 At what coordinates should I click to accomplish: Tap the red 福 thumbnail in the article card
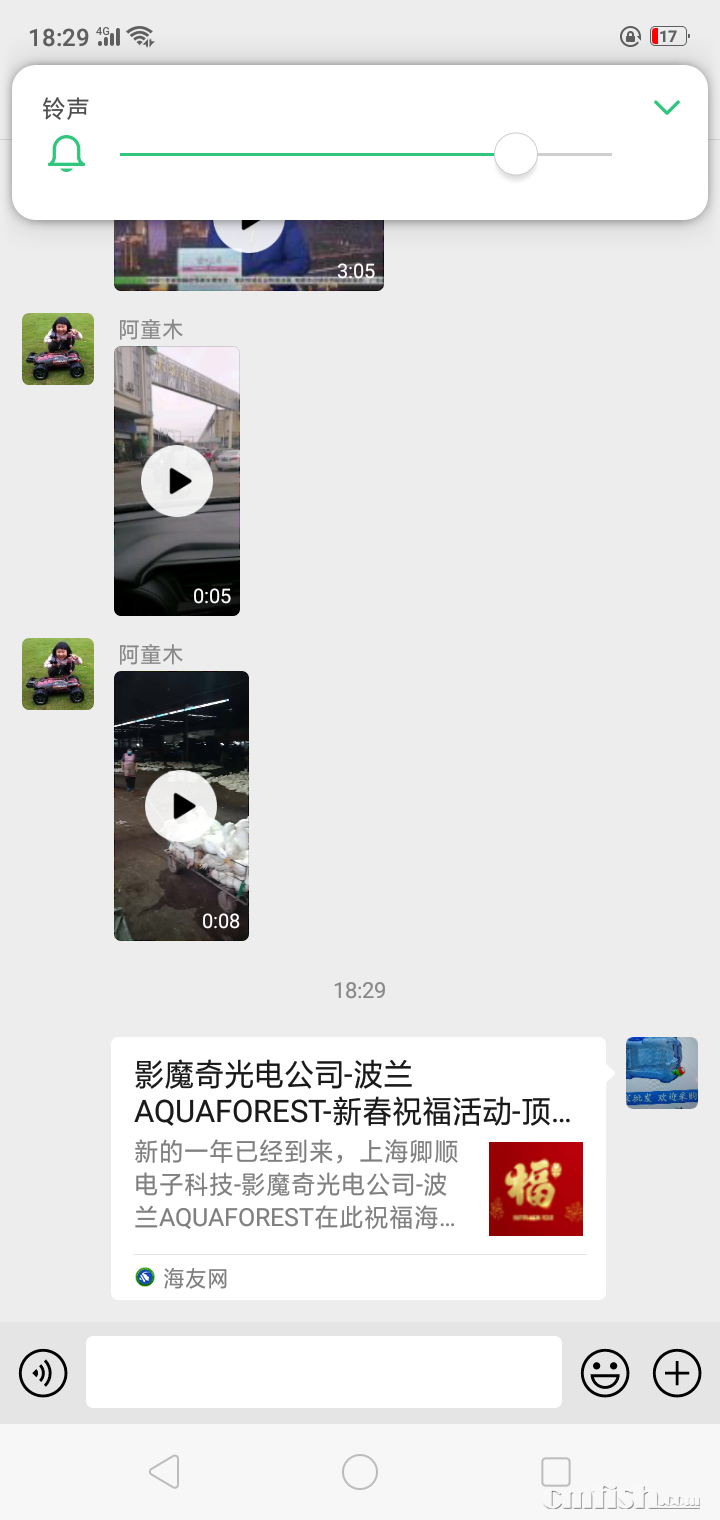(x=535, y=1189)
